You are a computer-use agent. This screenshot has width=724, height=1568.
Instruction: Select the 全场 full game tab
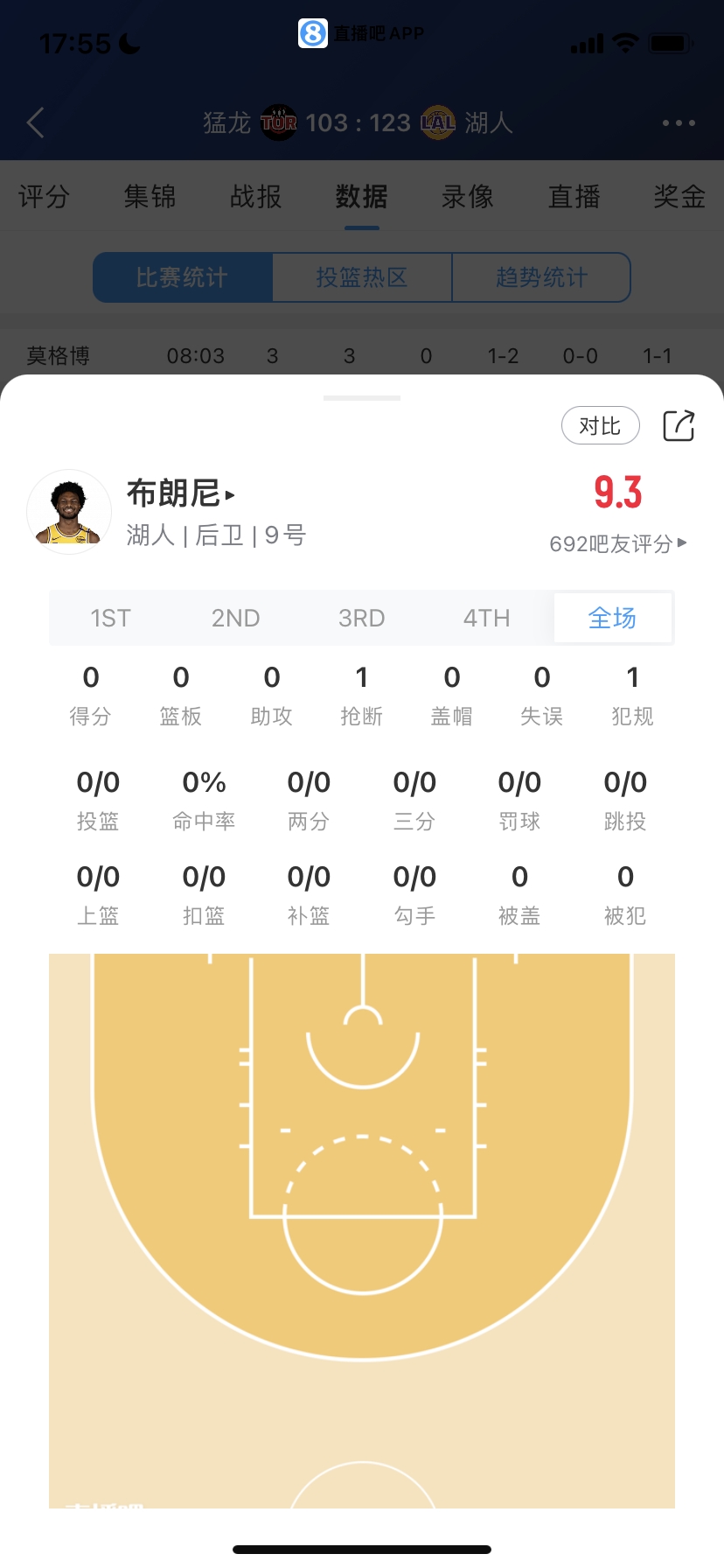[612, 619]
